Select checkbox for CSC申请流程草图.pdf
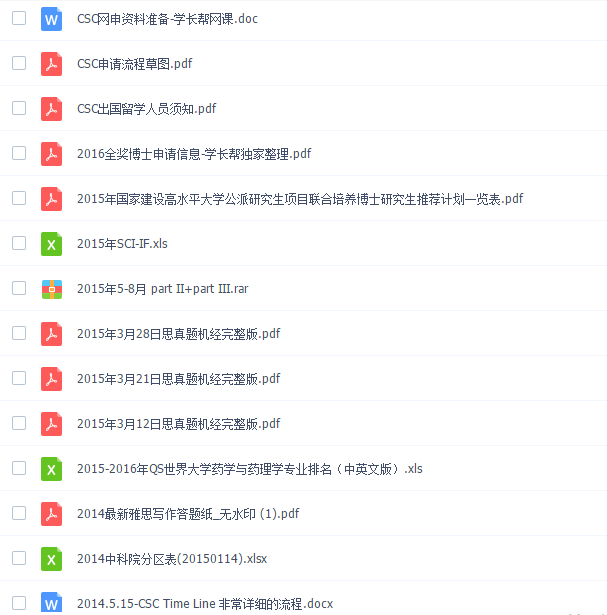607x615 pixels. 19,63
